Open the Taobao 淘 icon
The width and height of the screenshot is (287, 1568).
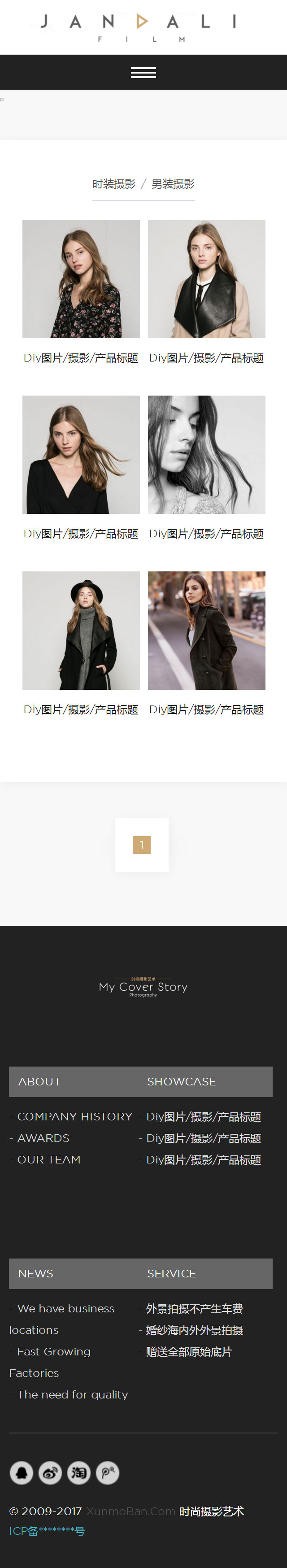79,1473
